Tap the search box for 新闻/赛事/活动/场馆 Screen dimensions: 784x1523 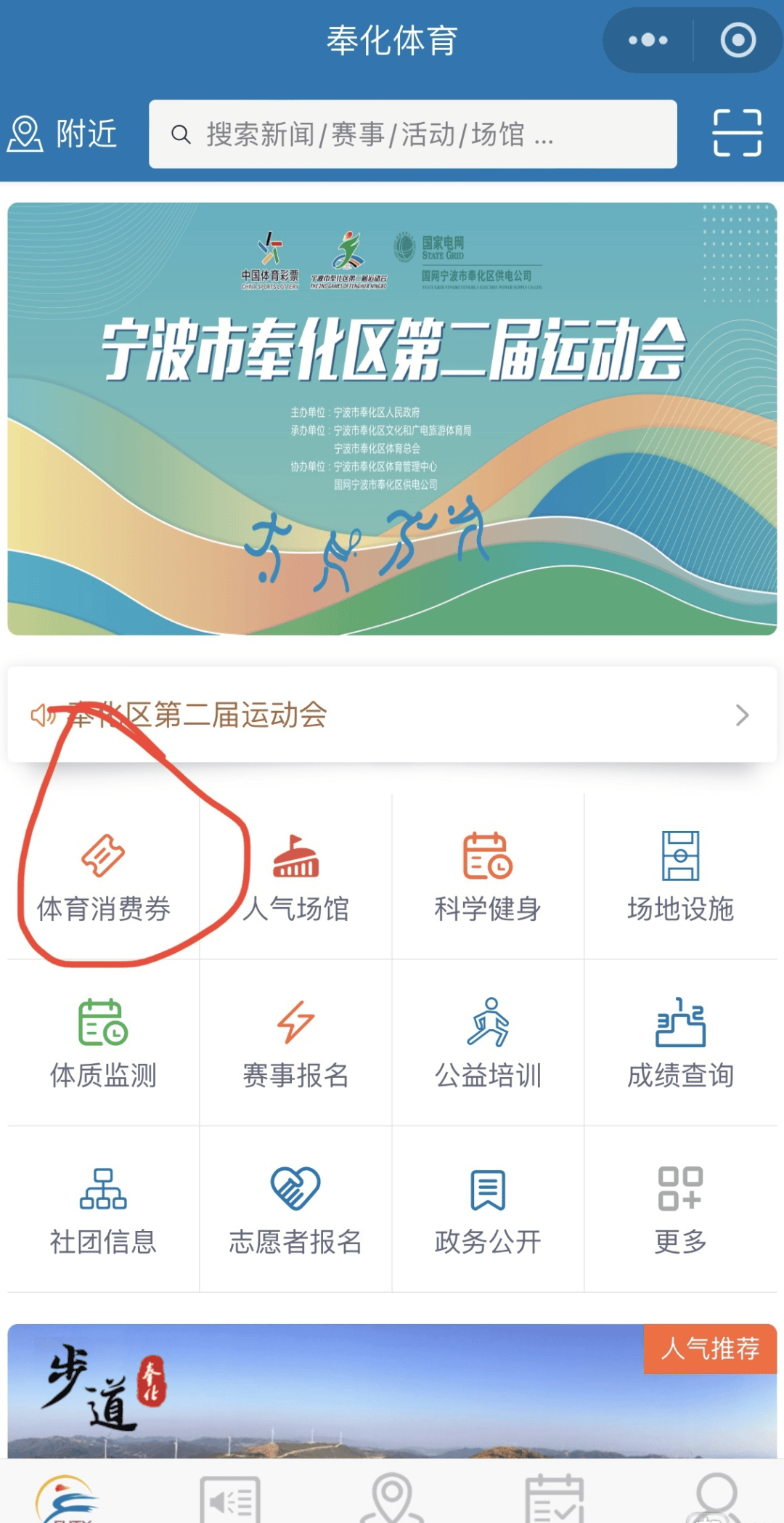click(x=412, y=134)
